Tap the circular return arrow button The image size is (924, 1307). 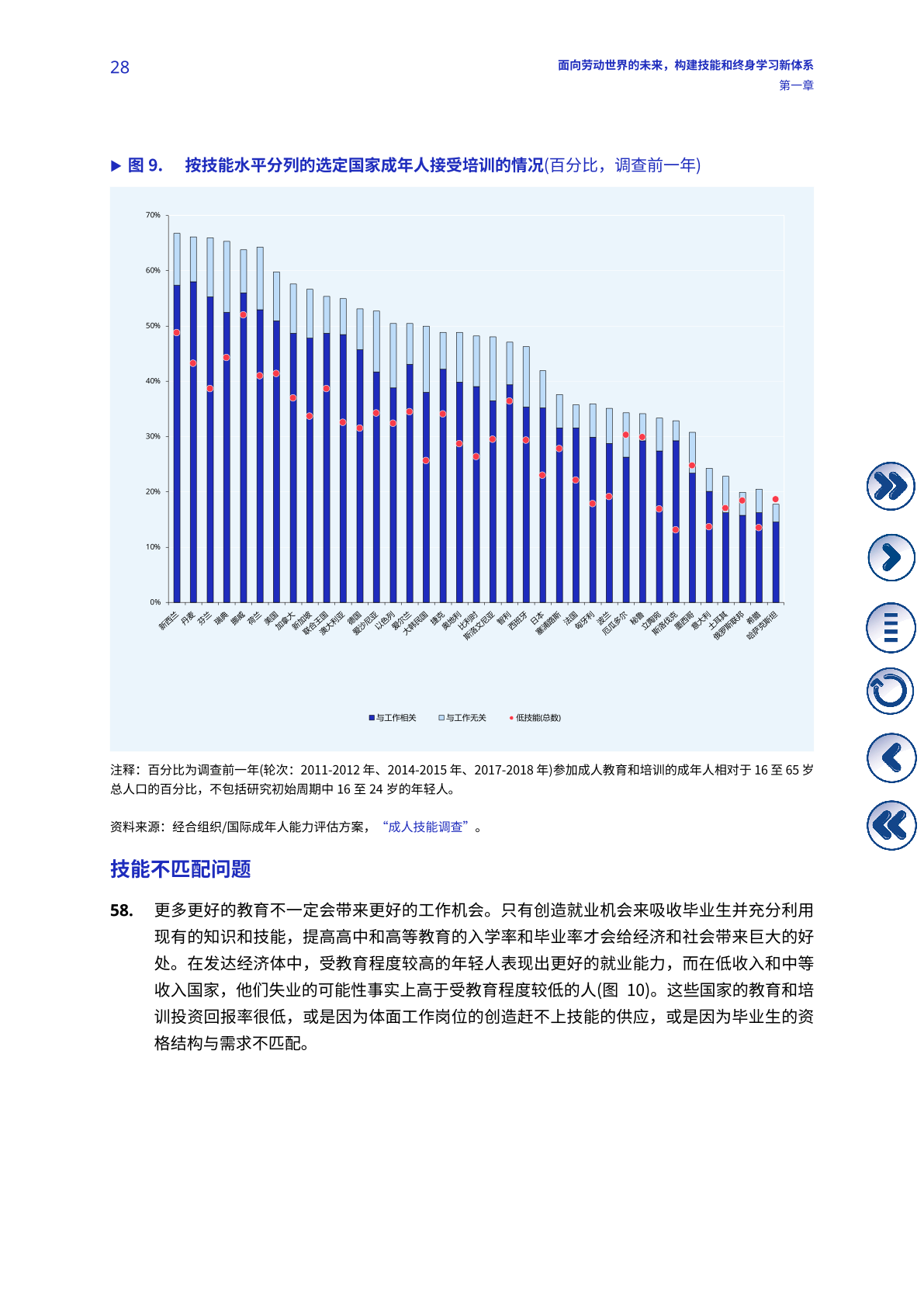pos(890,692)
